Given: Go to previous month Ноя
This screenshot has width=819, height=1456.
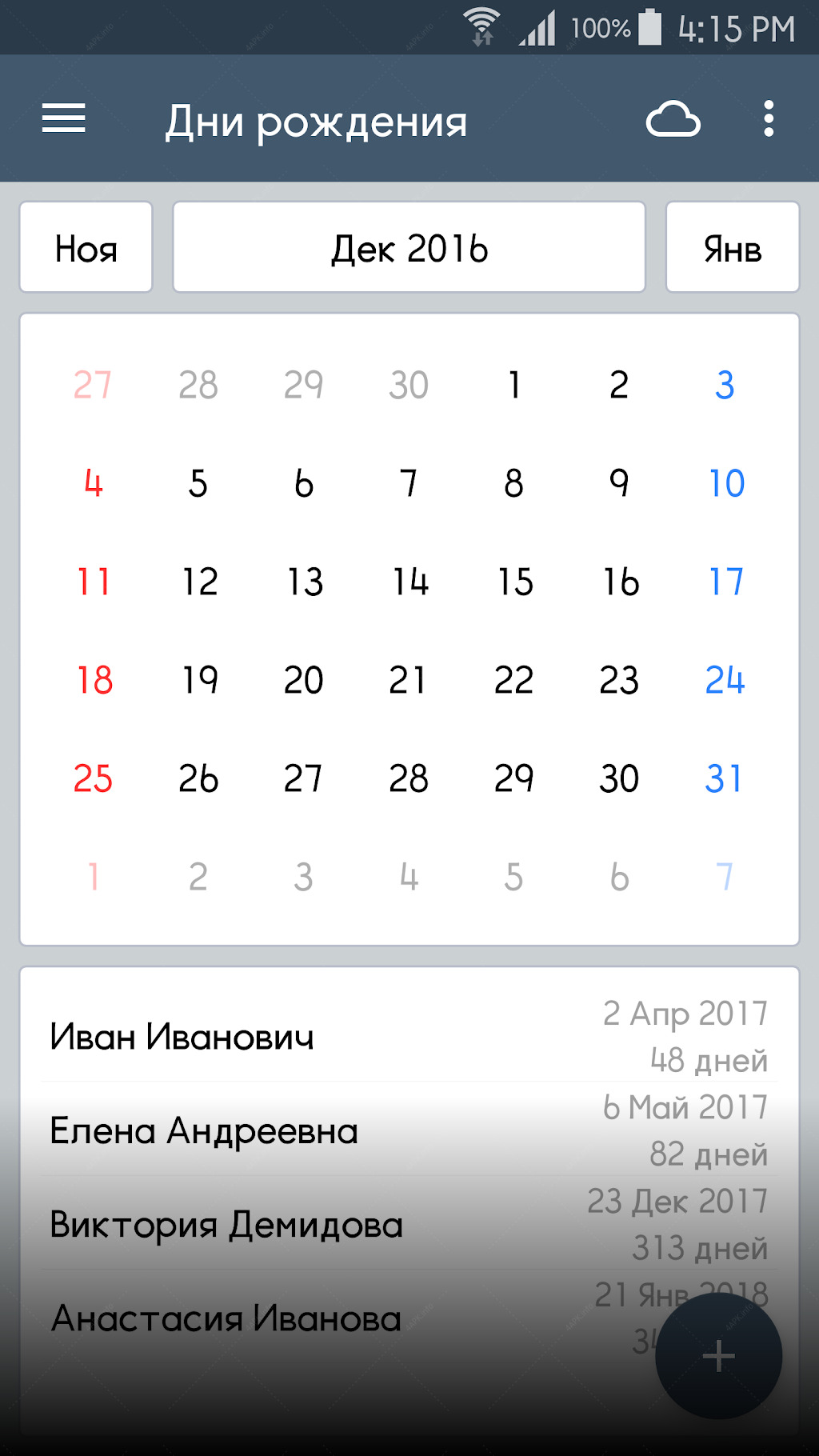Looking at the screenshot, I should click(86, 247).
